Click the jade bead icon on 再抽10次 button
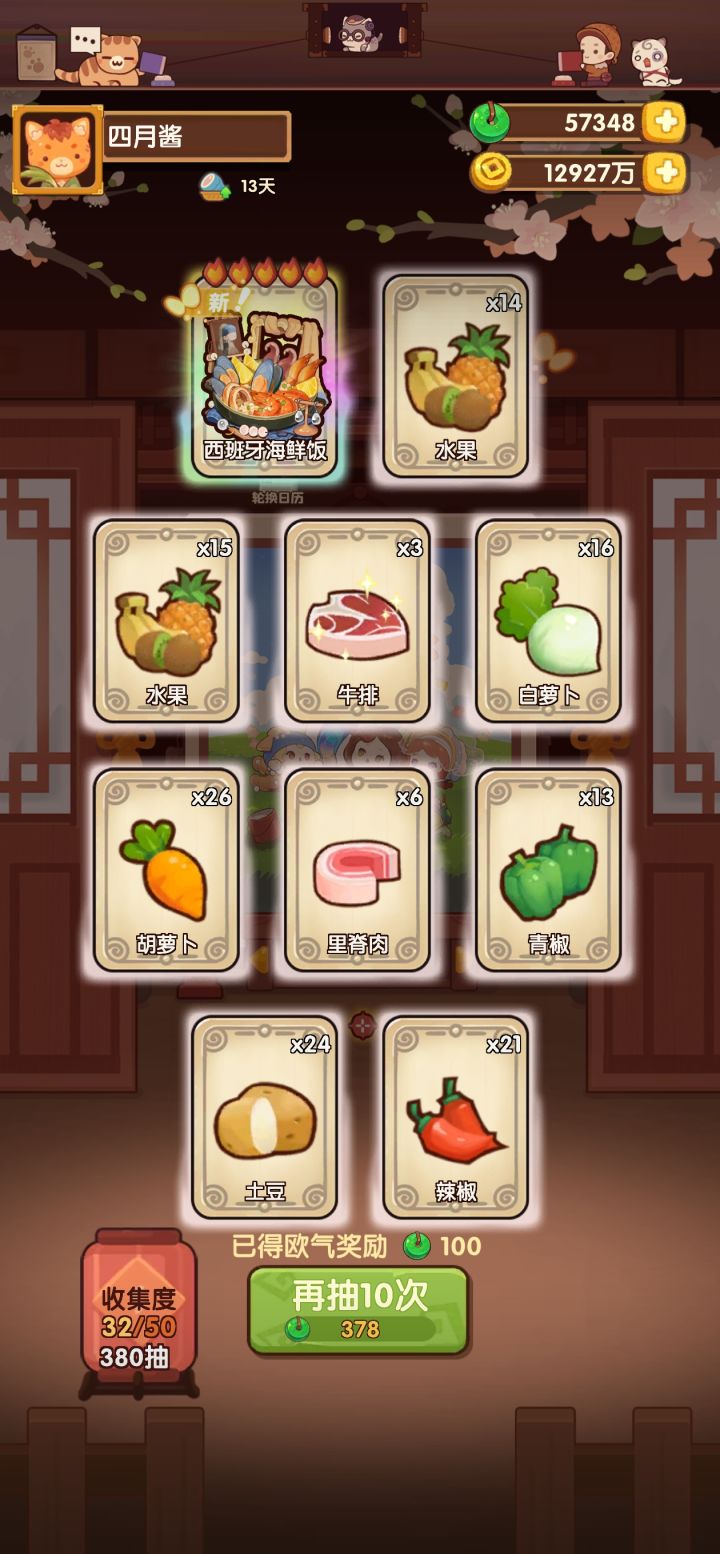The image size is (720, 1554). (x=295, y=1330)
